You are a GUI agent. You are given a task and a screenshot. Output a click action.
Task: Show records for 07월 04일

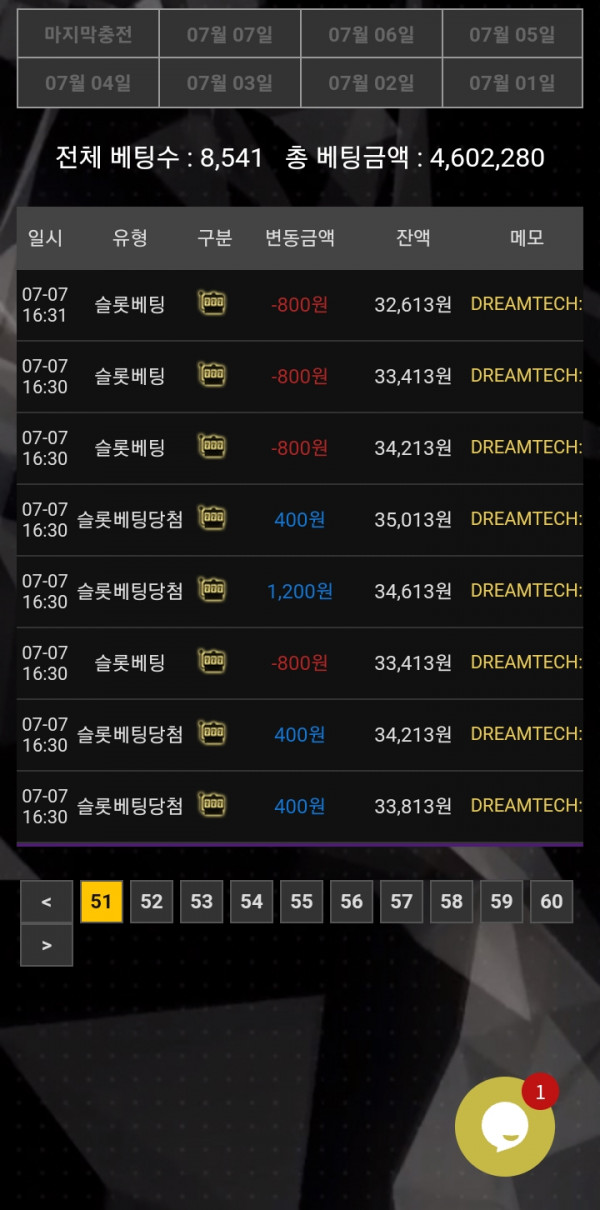[88, 82]
